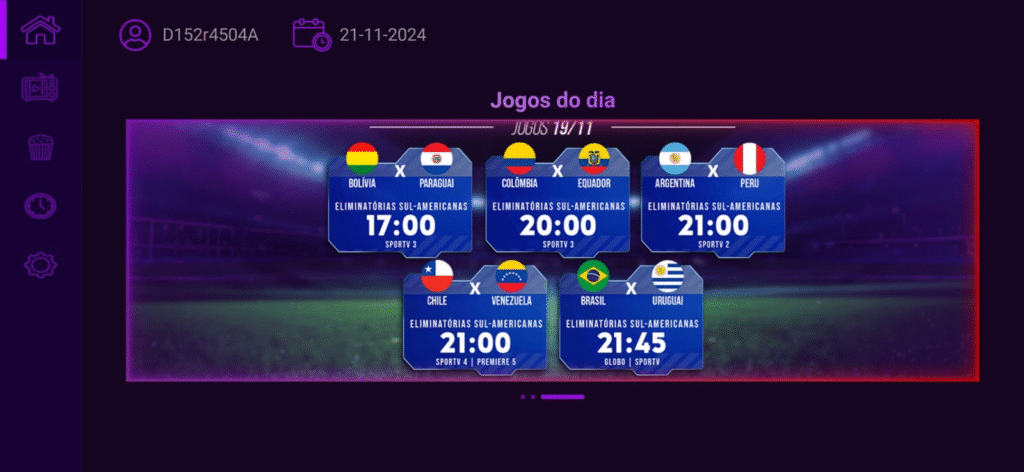The height and width of the screenshot is (472, 1024).
Task: Open the settings gear
Action: [x=41, y=265]
